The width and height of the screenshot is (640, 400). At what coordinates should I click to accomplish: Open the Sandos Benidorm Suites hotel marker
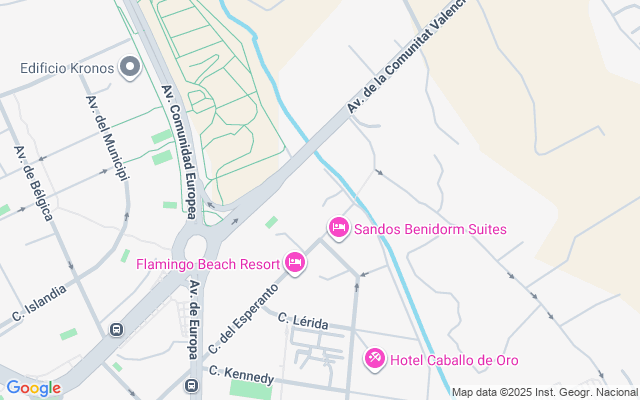338,229
